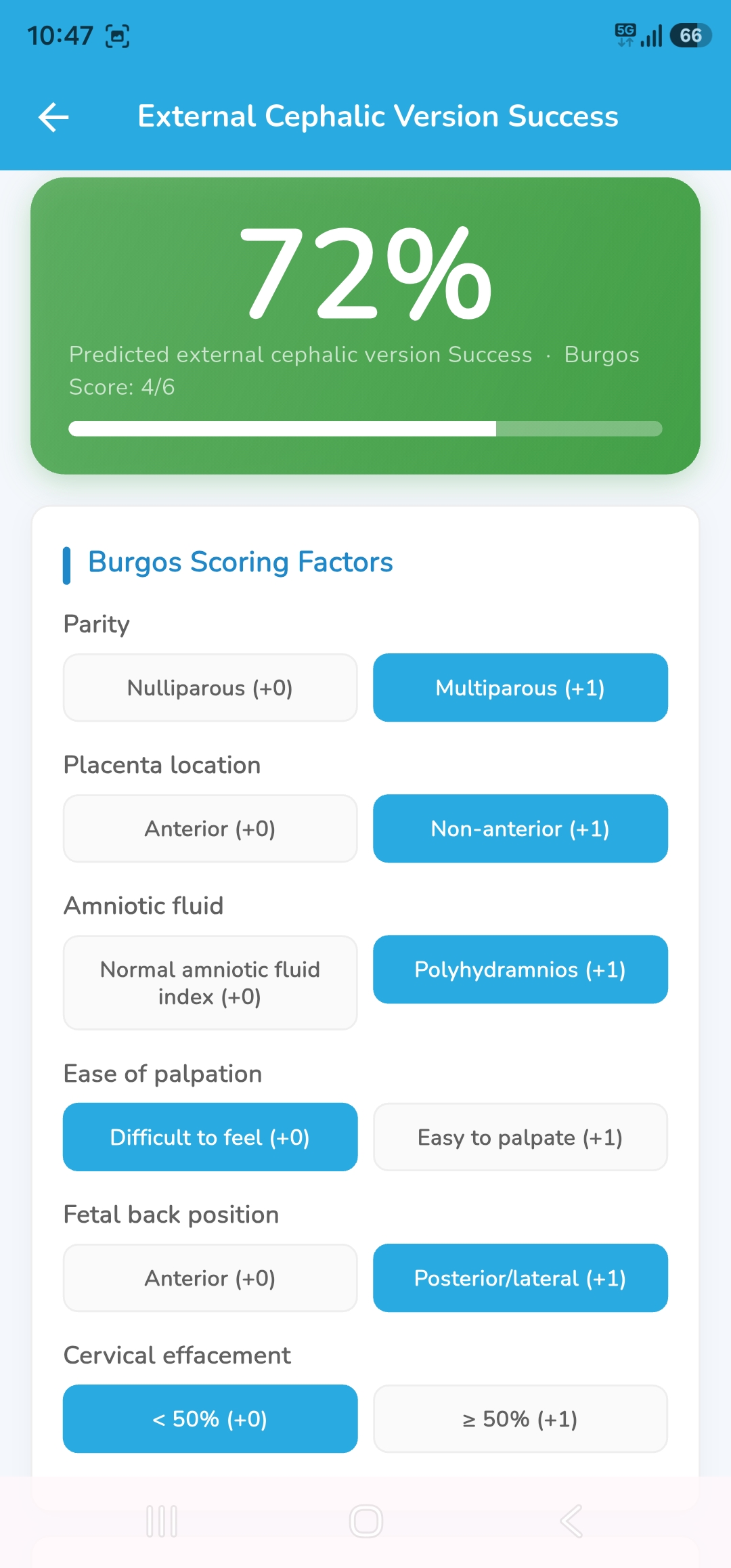Viewport: 731px width, 1568px height.
Task: Choose Multiparous (+1) parity option
Action: click(520, 688)
